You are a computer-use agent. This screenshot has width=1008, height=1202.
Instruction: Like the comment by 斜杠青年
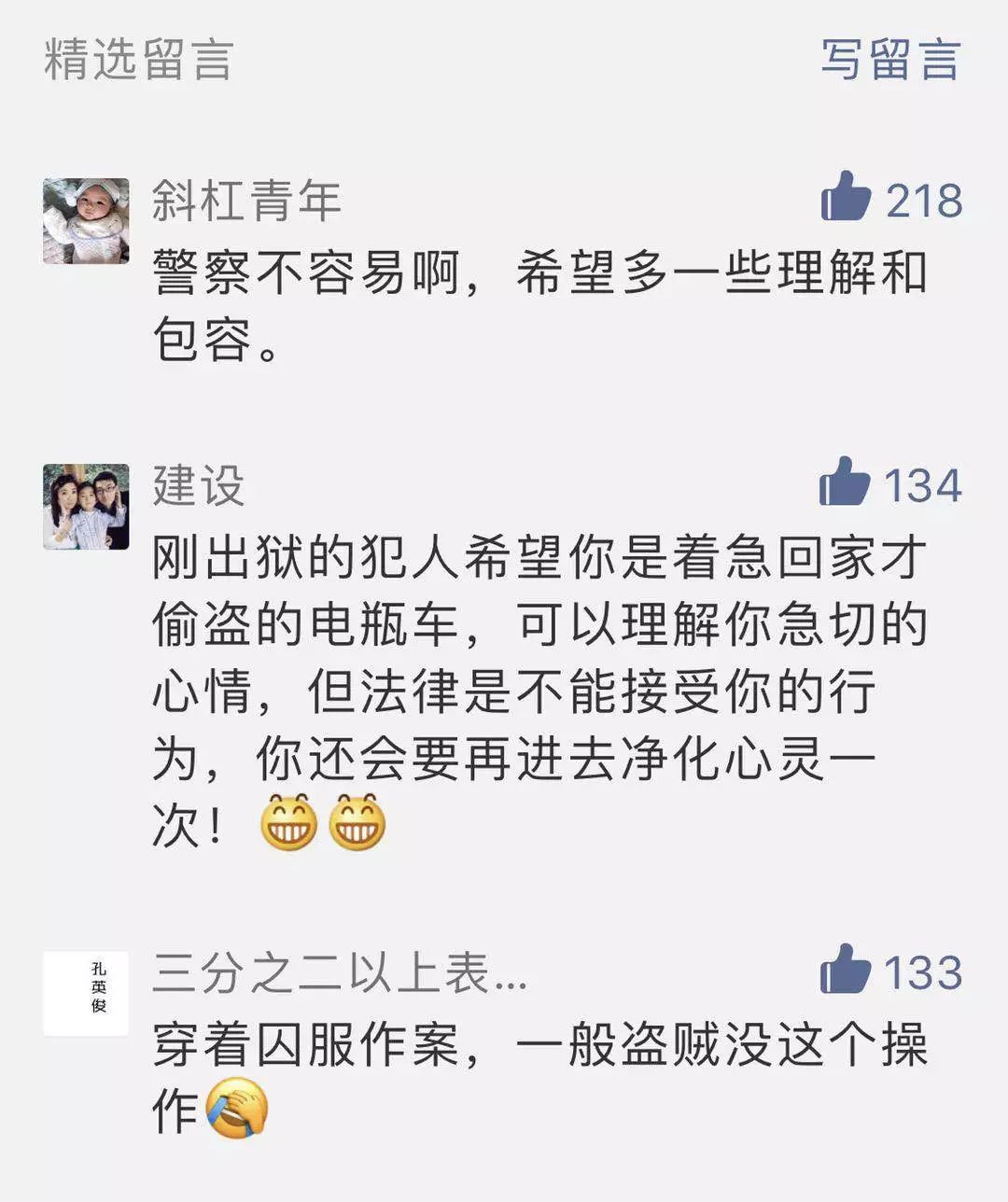846,198
